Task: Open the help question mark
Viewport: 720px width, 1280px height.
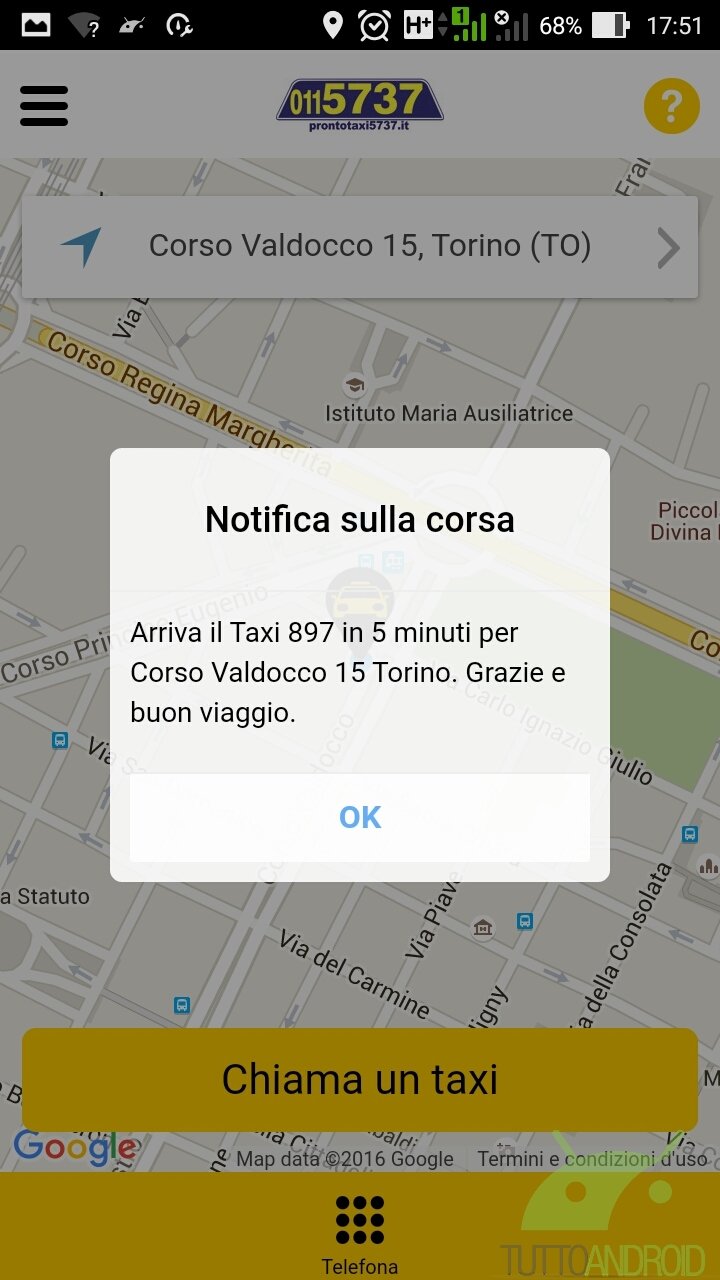Action: coord(672,105)
